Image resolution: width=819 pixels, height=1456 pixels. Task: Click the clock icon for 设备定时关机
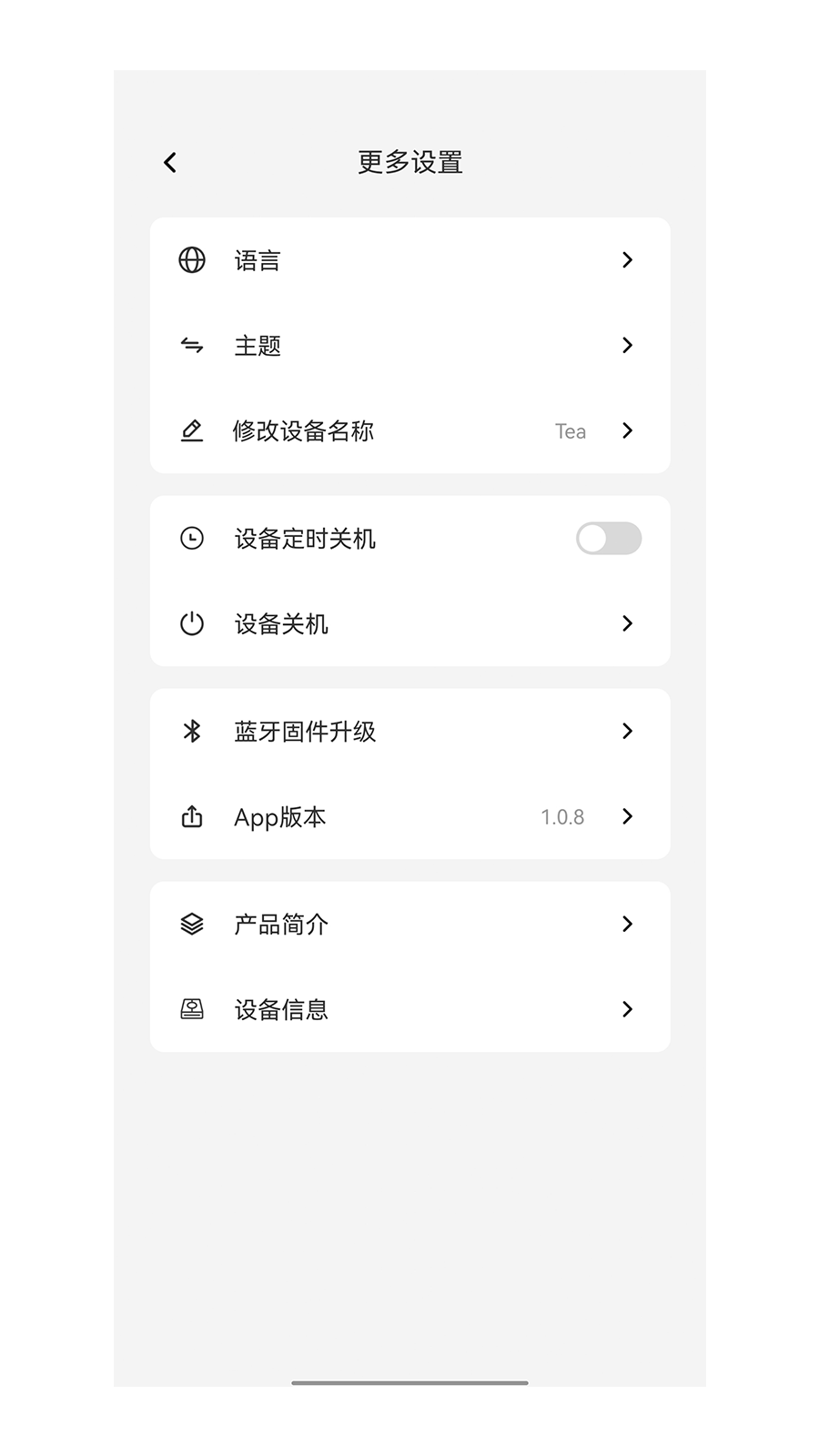click(x=191, y=538)
